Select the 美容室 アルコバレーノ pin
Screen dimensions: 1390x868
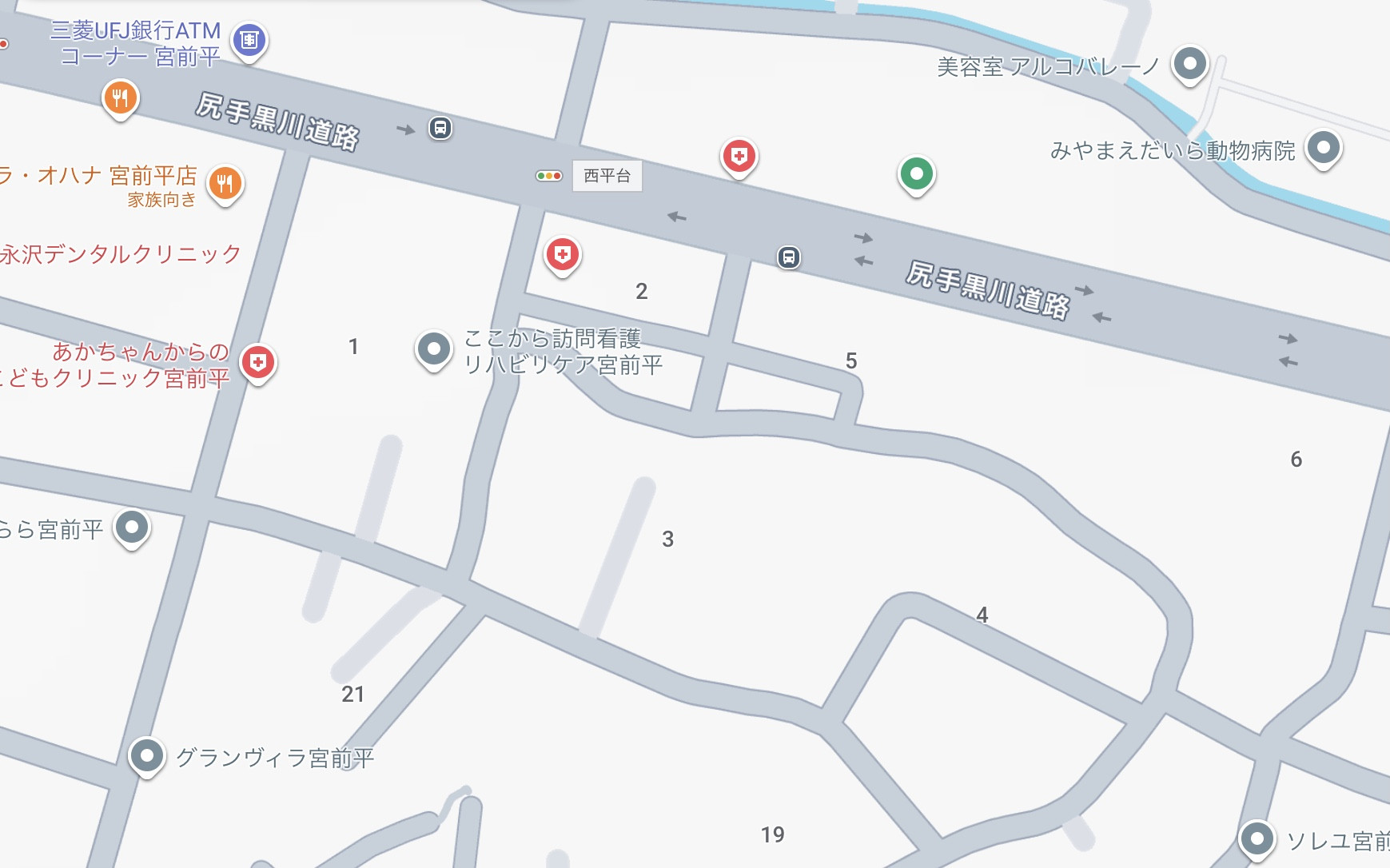1189,63
